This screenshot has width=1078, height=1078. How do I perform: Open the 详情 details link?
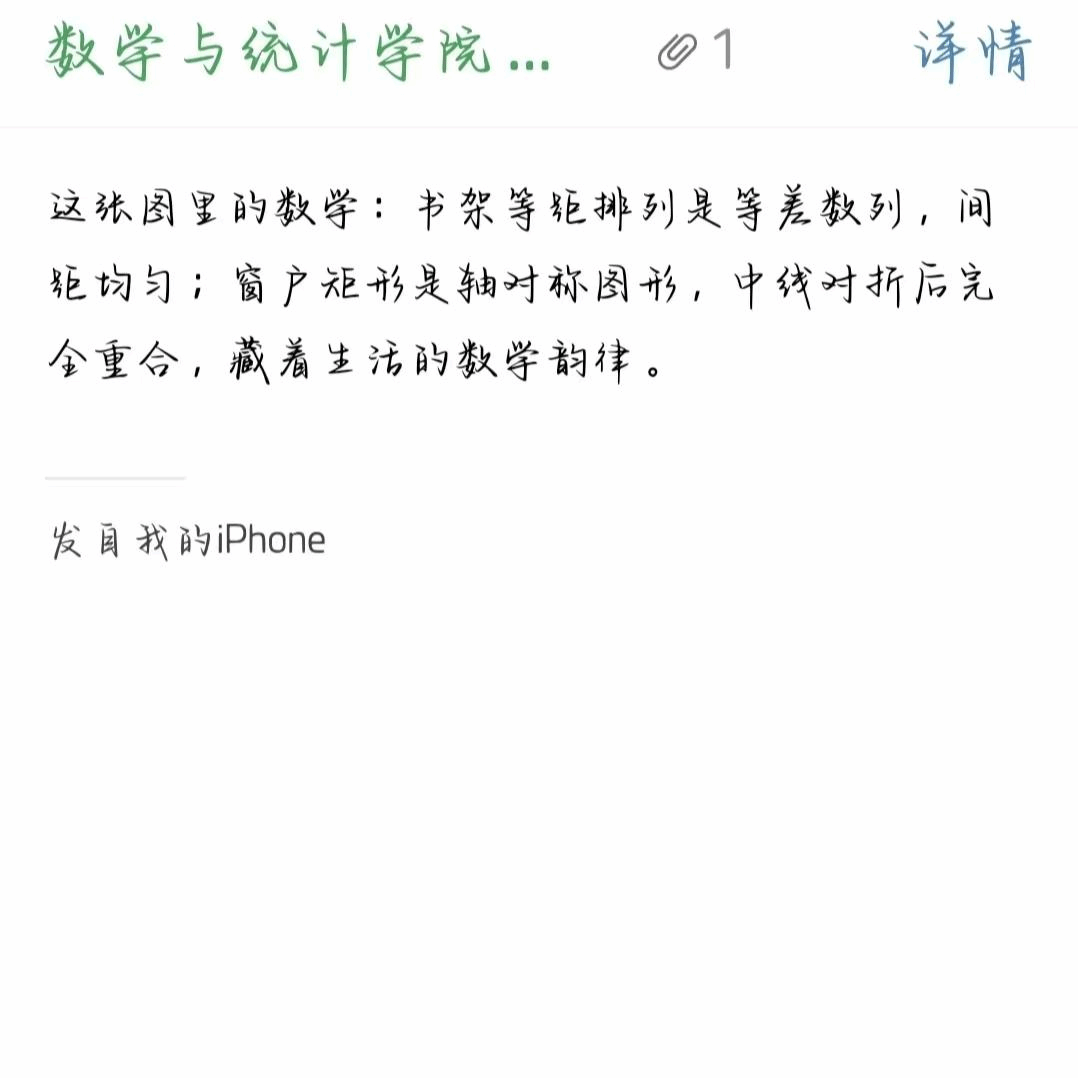coord(972,52)
